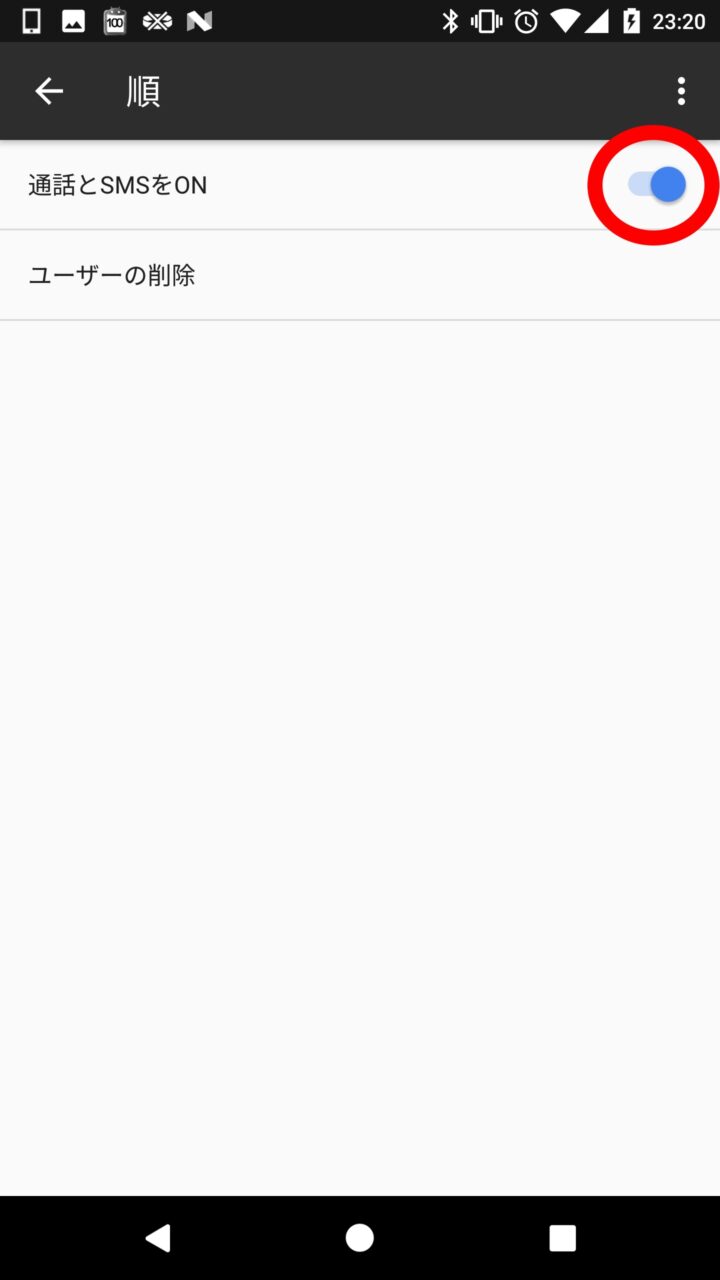Screen dimensions: 720x1280
Task: Turn off the 通話とSMSをON switch
Action: (657, 185)
